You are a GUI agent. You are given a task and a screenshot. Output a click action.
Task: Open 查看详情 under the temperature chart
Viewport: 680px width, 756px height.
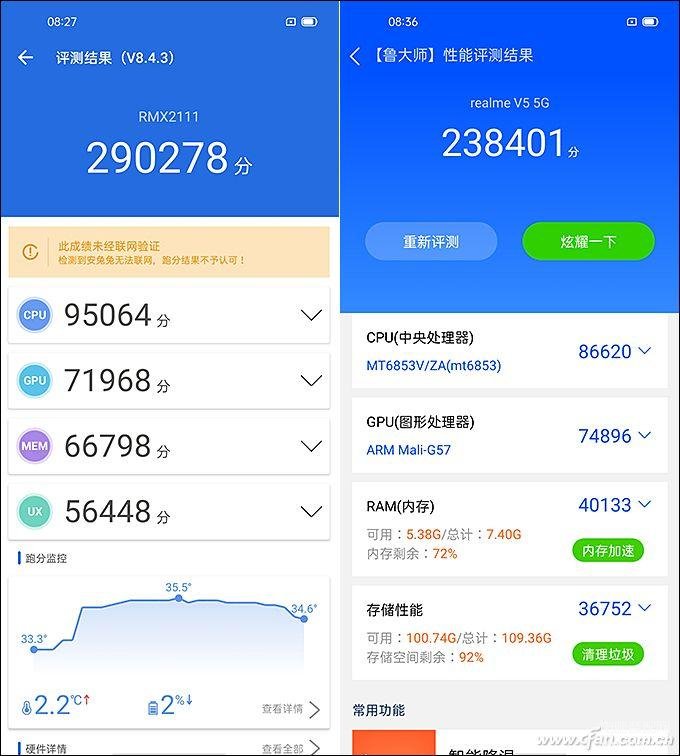click(291, 709)
